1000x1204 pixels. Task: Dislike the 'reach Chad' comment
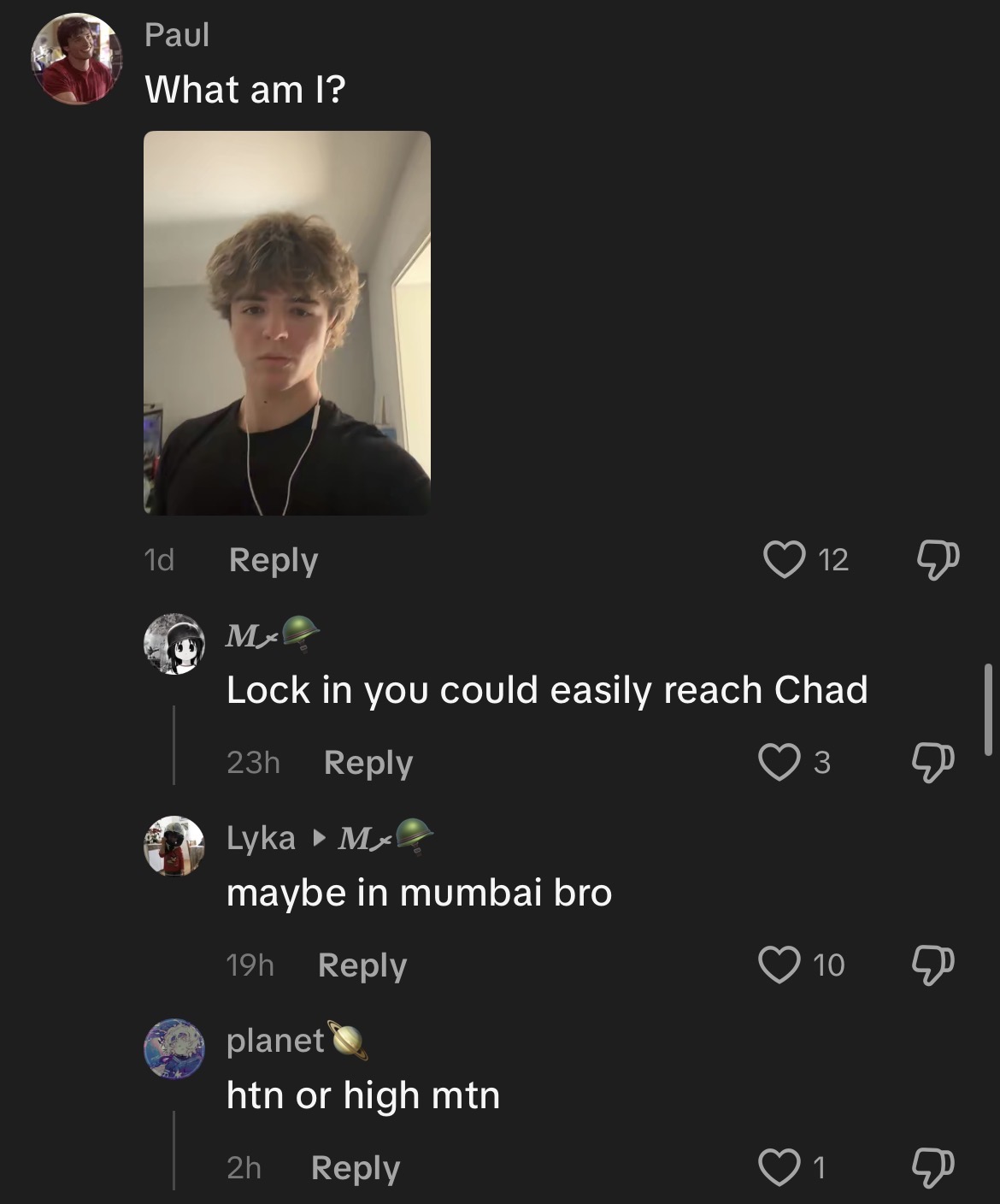pos(932,762)
